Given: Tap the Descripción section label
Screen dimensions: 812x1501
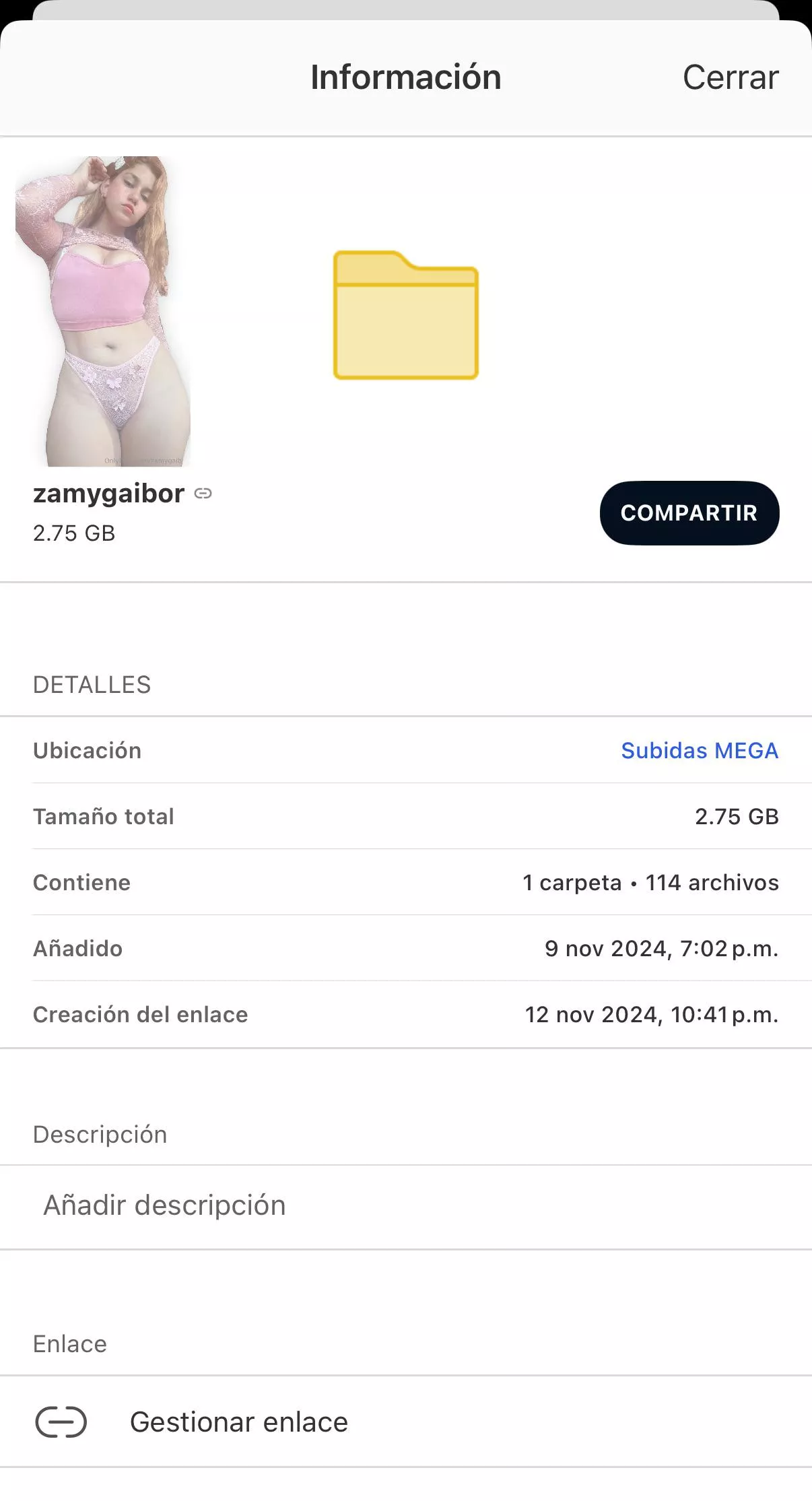Looking at the screenshot, I should click(100, 1134).
